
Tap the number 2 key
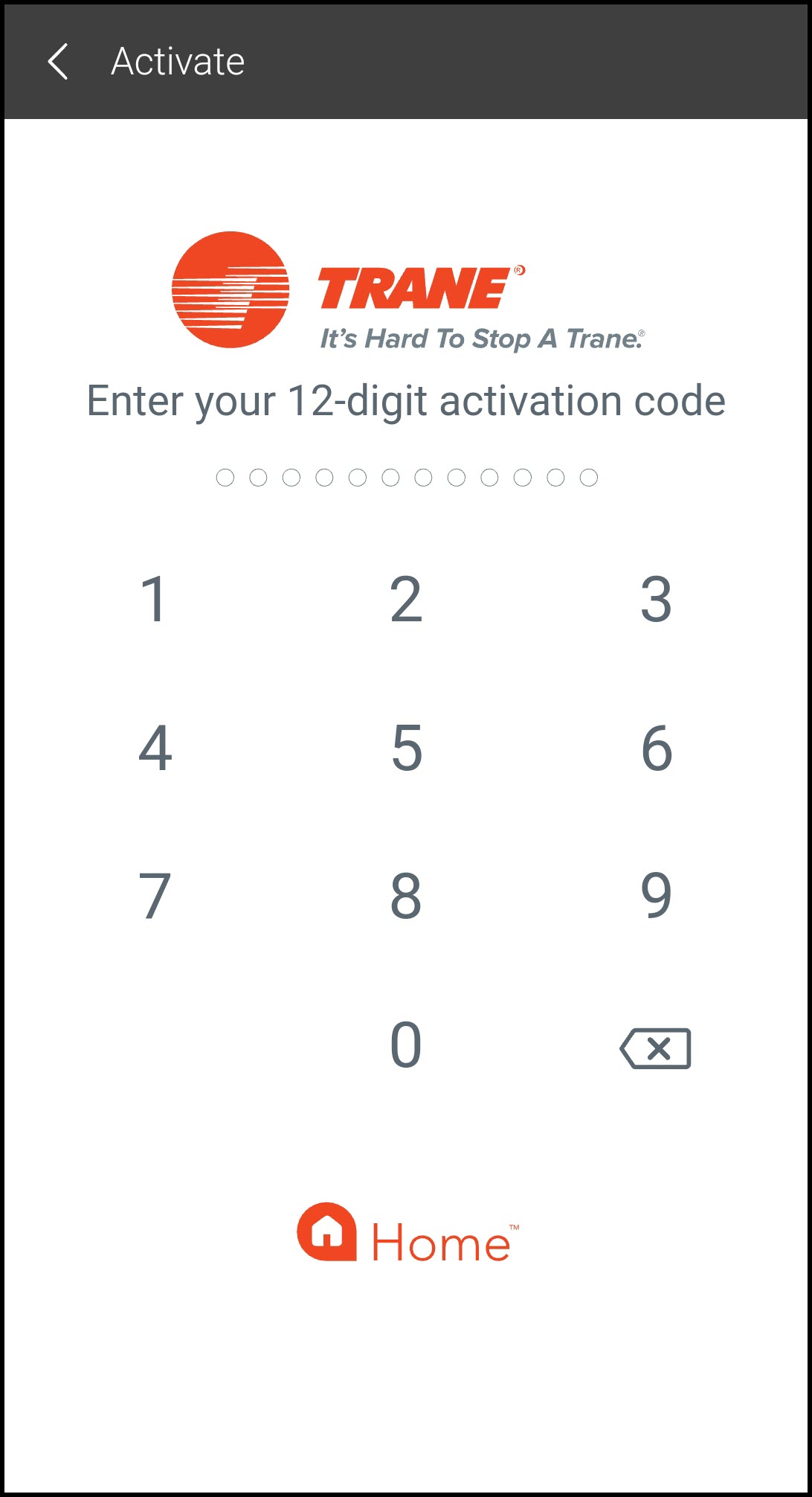pos(406,600)
